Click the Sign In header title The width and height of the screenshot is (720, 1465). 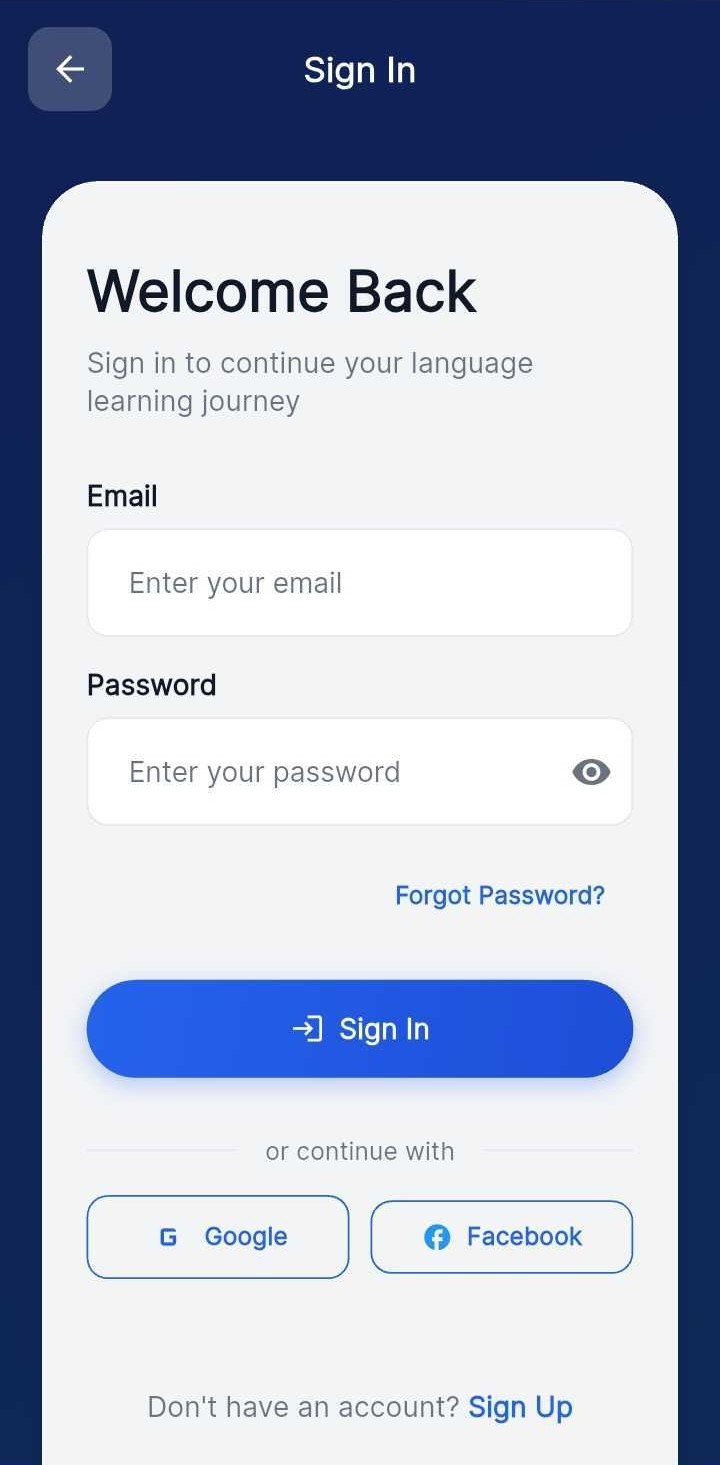[359, 69]
